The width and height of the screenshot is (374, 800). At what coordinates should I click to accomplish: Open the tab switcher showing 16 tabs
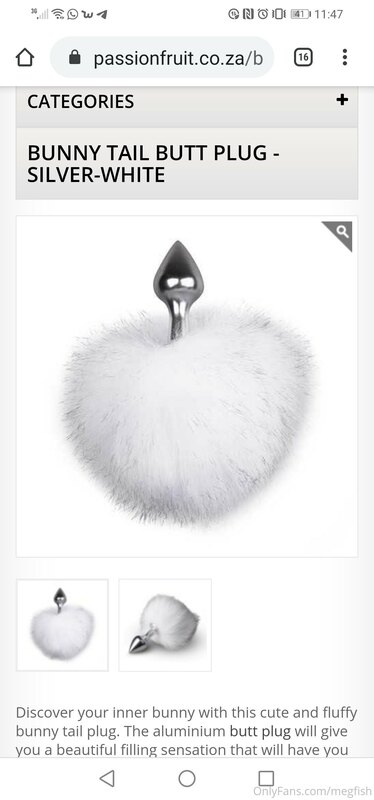click(x=303, y=57)
